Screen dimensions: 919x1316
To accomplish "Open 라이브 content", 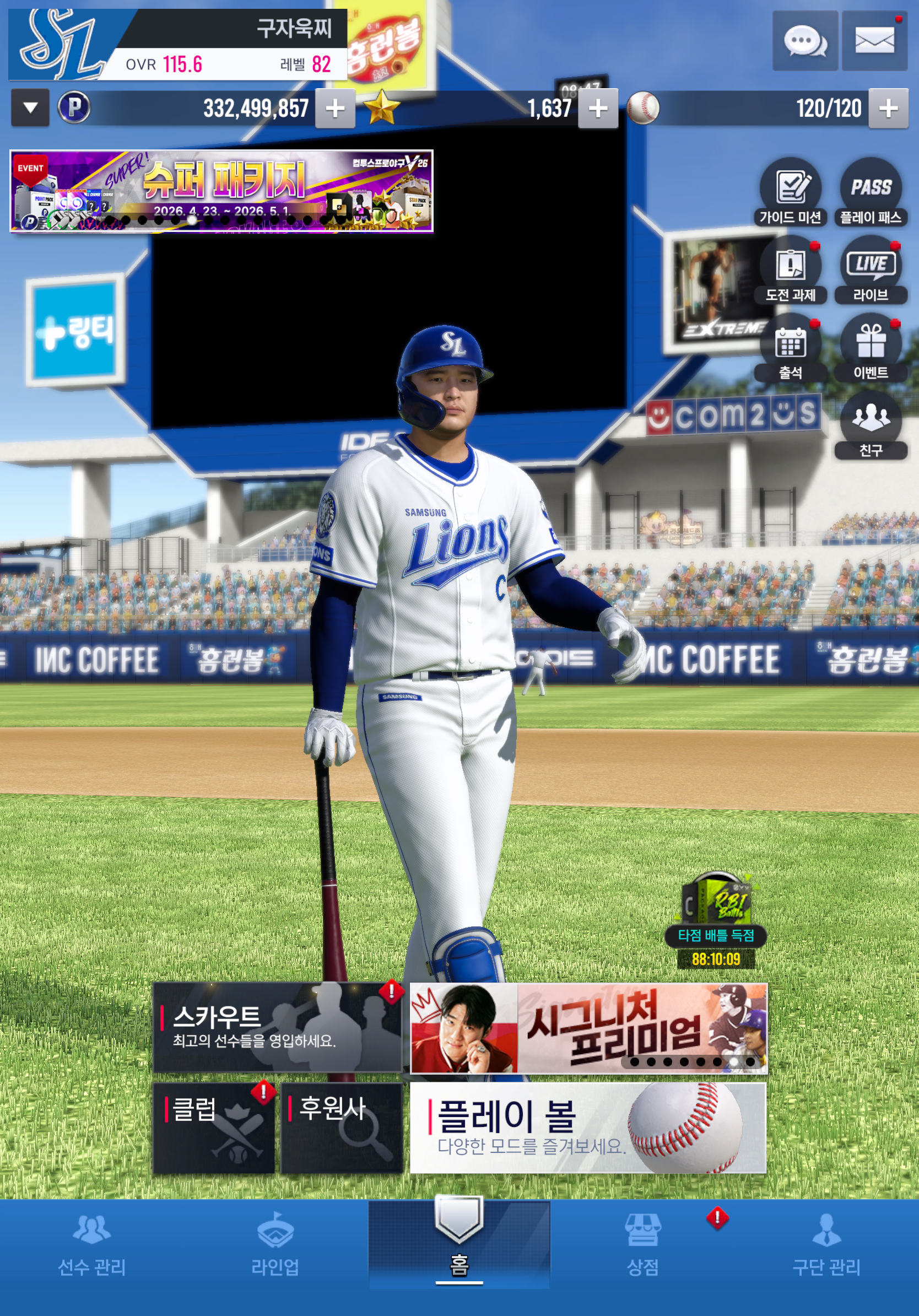I will pyautogui.click(x=871, y=270).
